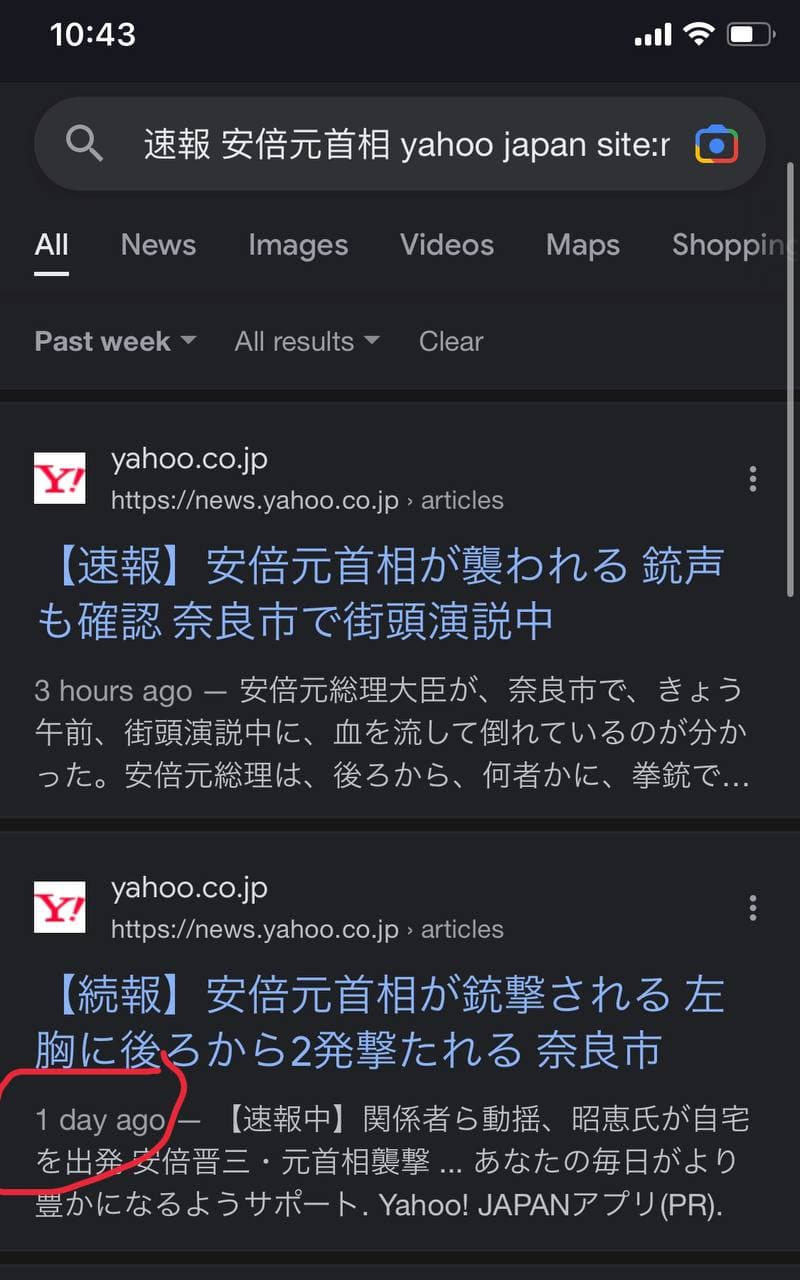Clear the search filters

point(451,341)
